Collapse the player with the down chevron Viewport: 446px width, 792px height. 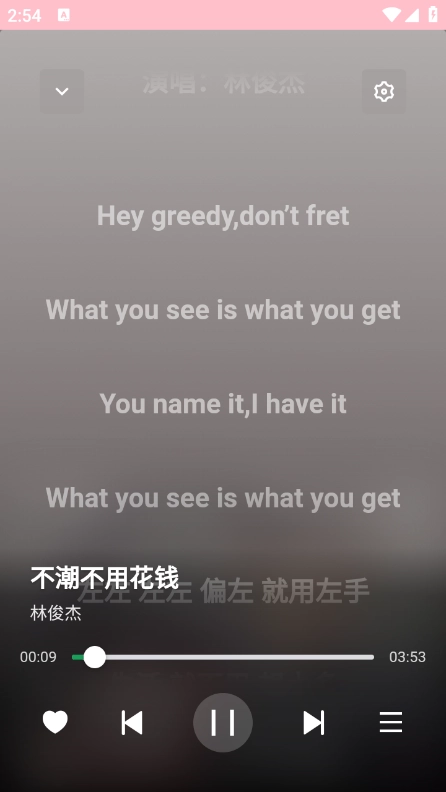(x=62, y=91)
